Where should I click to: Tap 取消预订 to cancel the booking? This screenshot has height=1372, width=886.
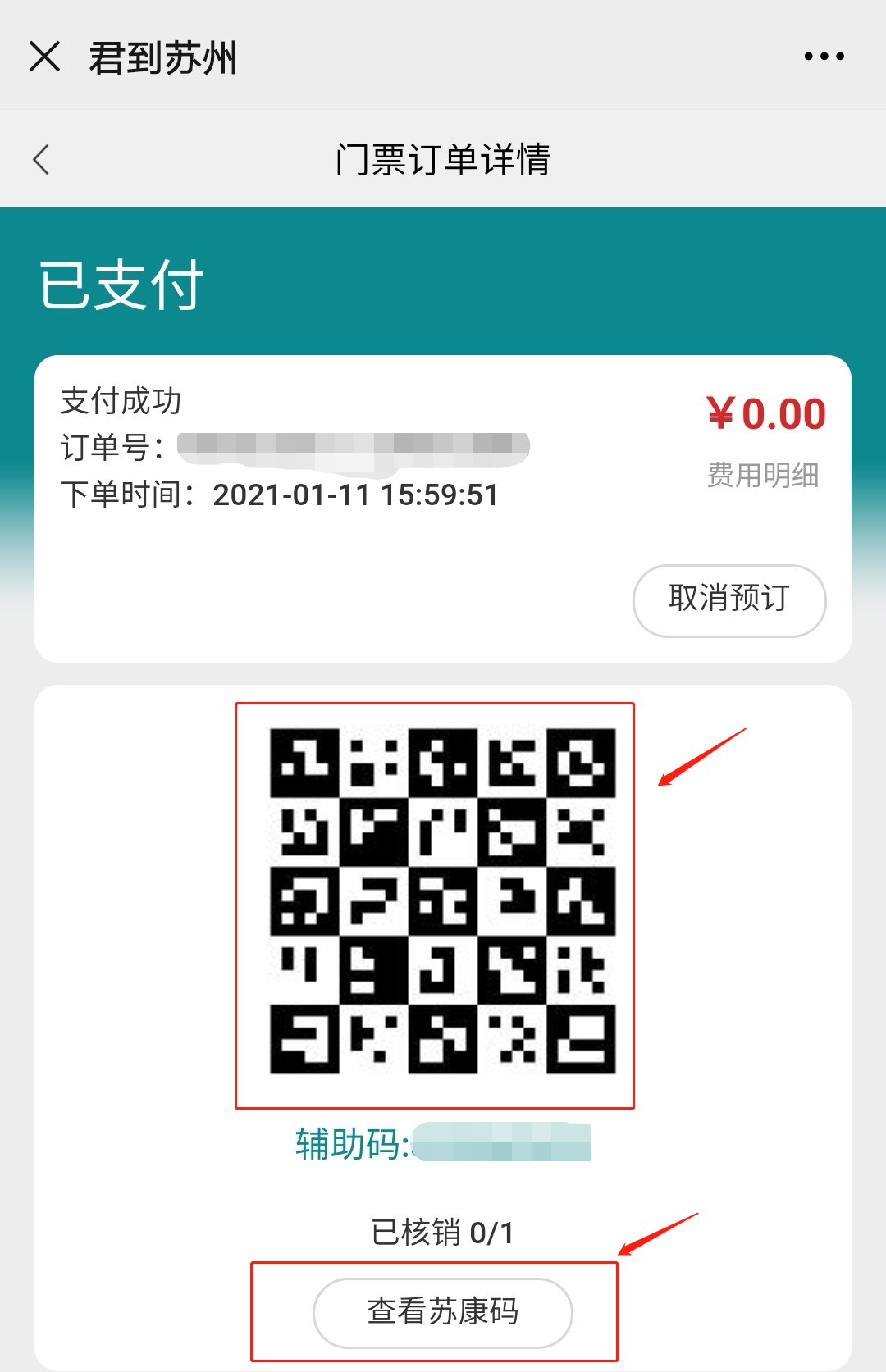pos(728,599)
